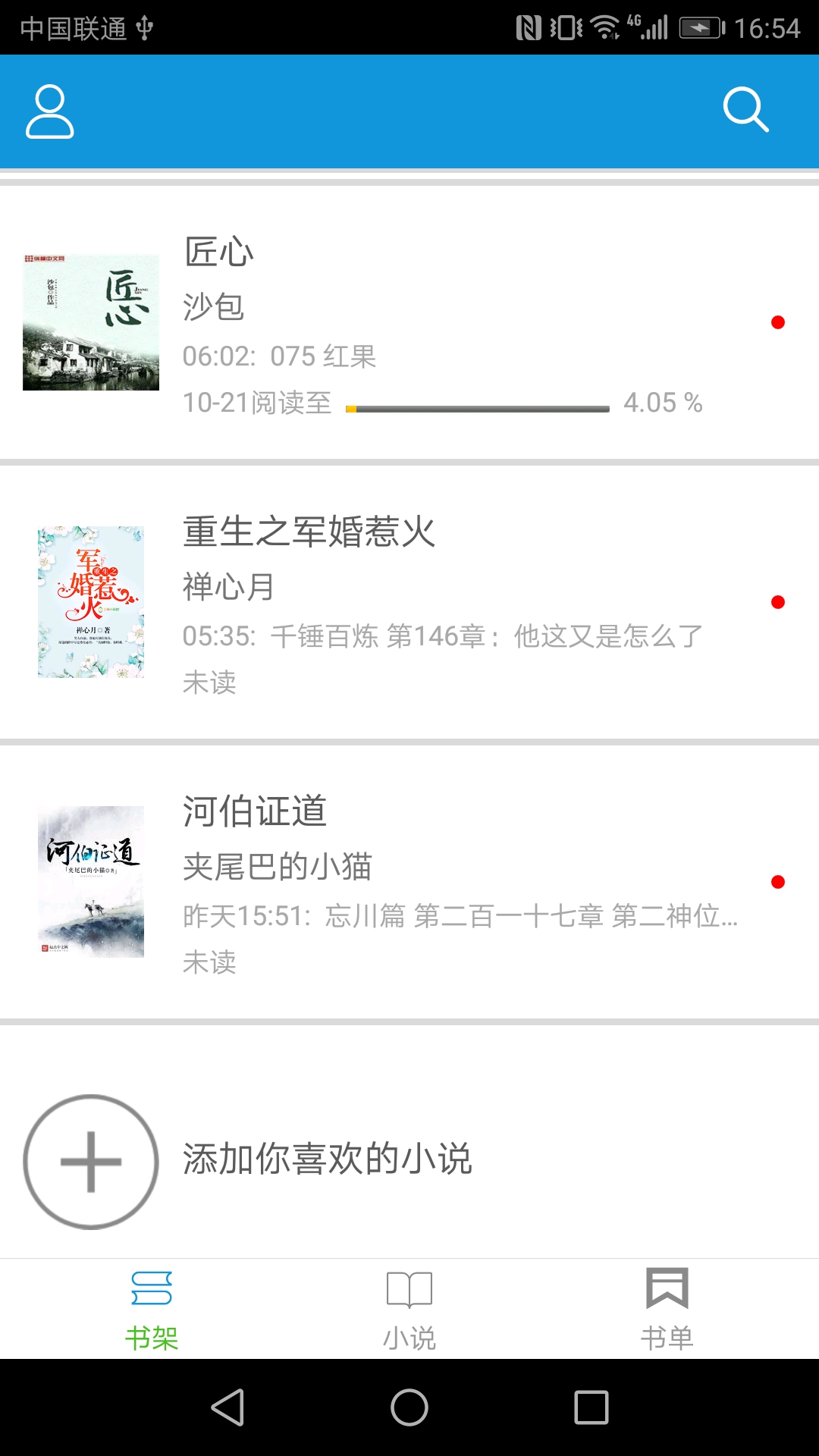Open the novel 河伯证道

409,882
